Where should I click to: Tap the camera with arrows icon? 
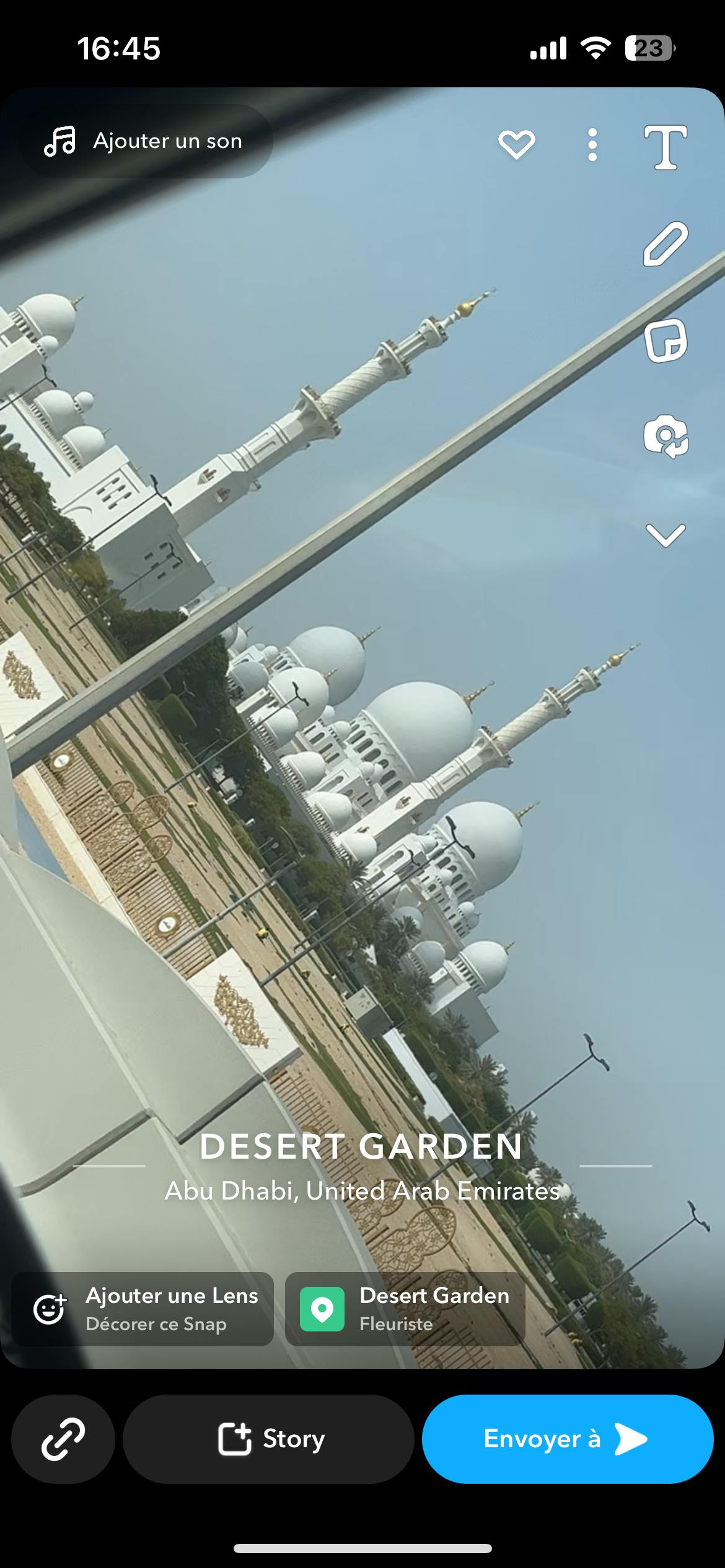pyautogui.click(x=666, y=437)
